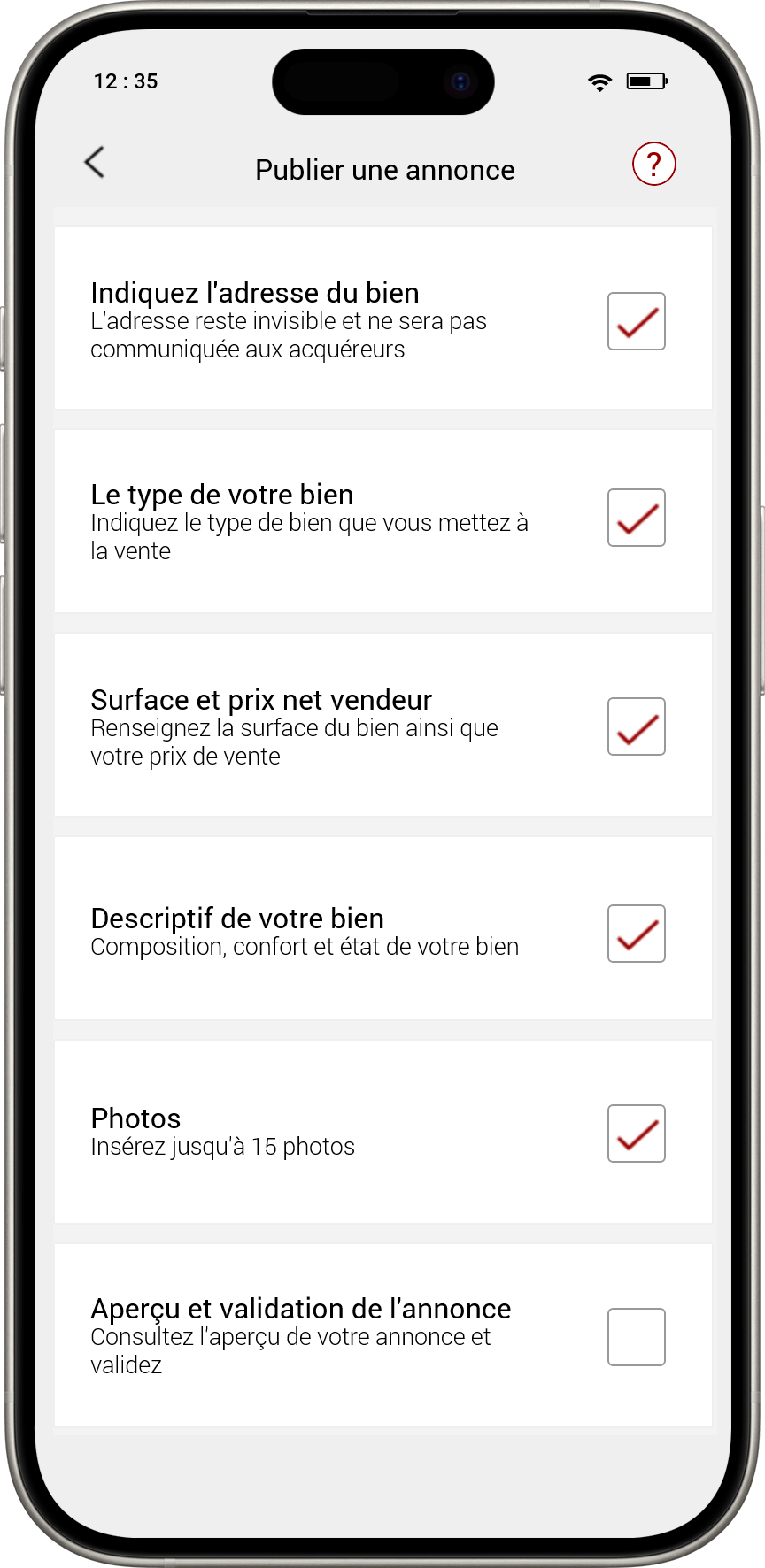Uncheck the Descriptif de votre bien box
This screenshot has height=1568, width=765.
(636, 933)
